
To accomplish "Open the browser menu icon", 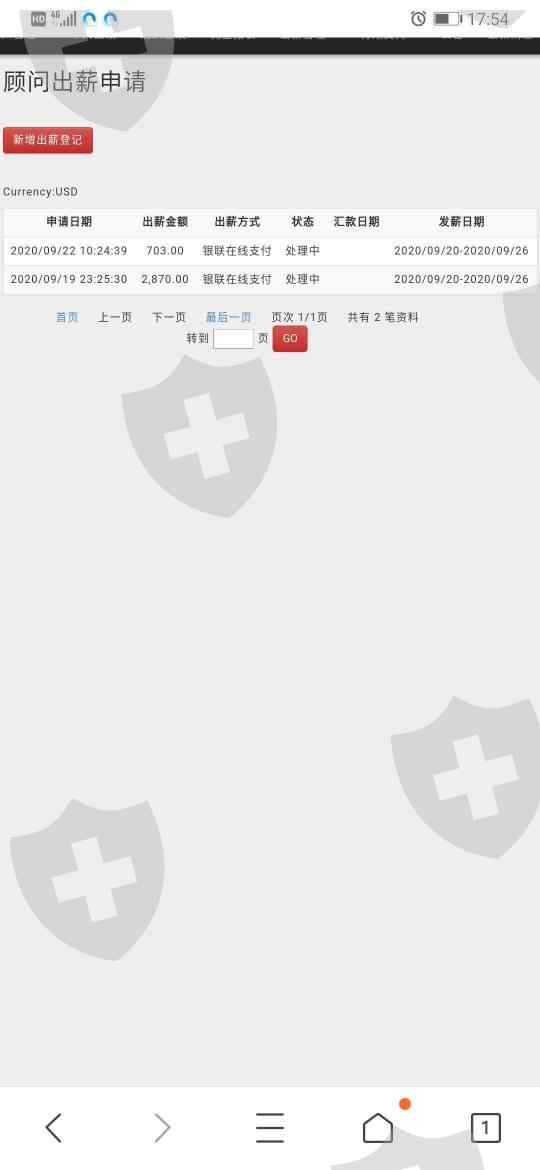I will (269, 1127).
